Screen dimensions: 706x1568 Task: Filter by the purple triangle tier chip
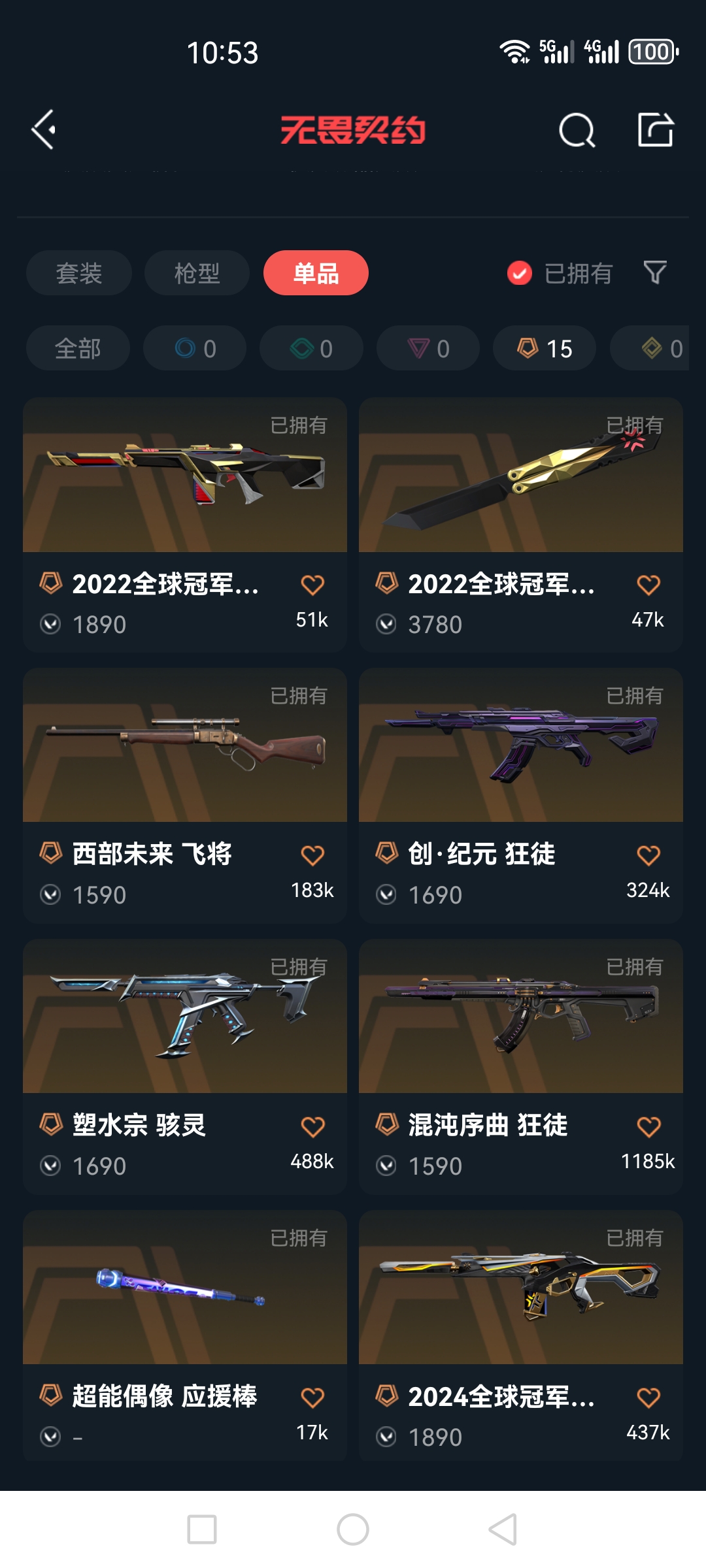click(x=428, y=348)
